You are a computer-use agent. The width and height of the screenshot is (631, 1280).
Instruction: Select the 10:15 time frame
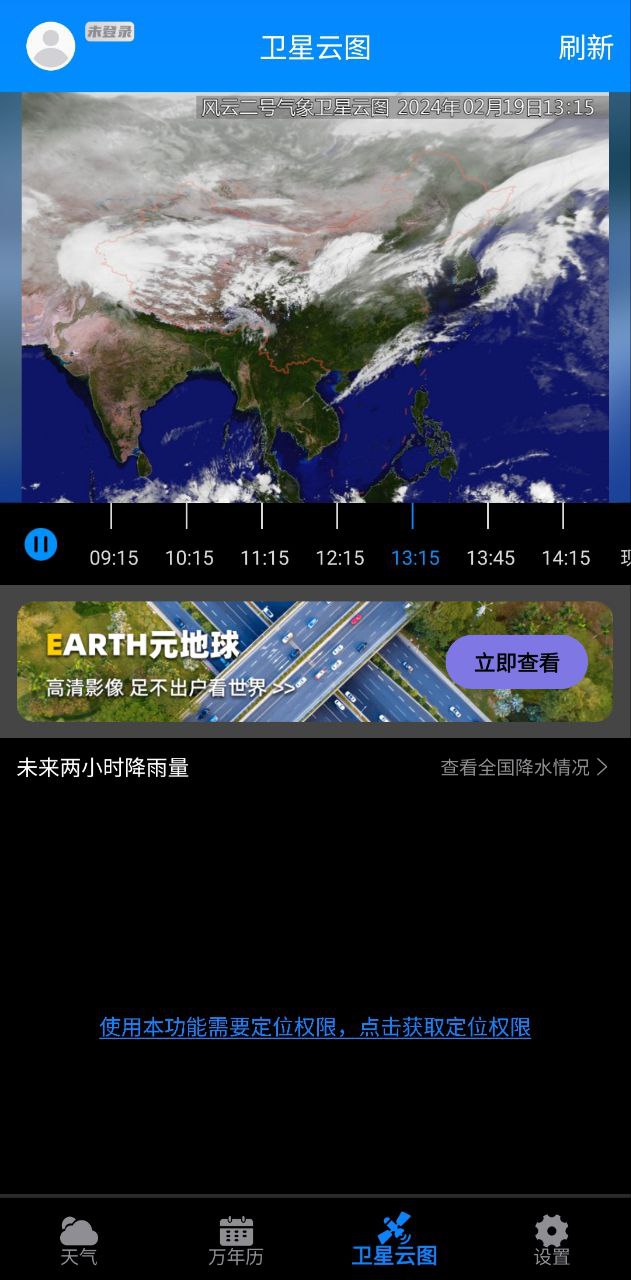pyautogui.click(x=189, y=557)
